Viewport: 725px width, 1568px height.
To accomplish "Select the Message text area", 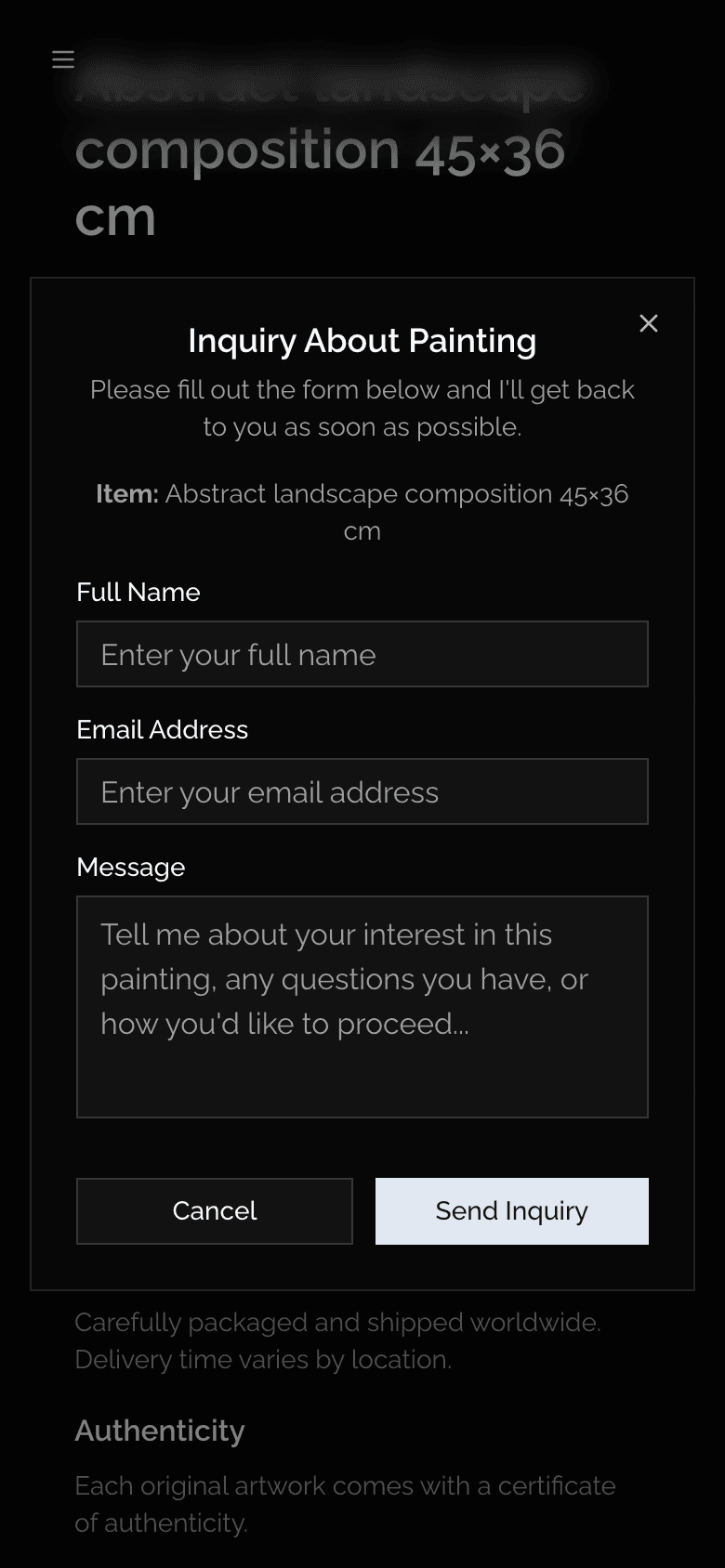I will (x=362, y=1006).
